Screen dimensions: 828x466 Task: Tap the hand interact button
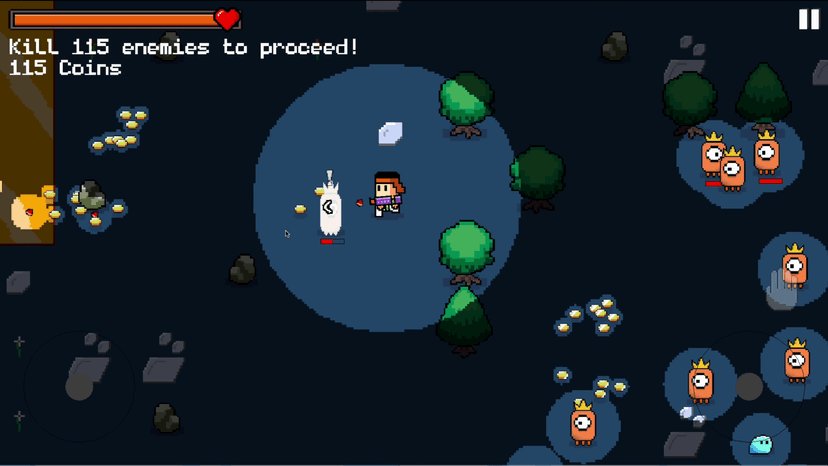[781, 291]
